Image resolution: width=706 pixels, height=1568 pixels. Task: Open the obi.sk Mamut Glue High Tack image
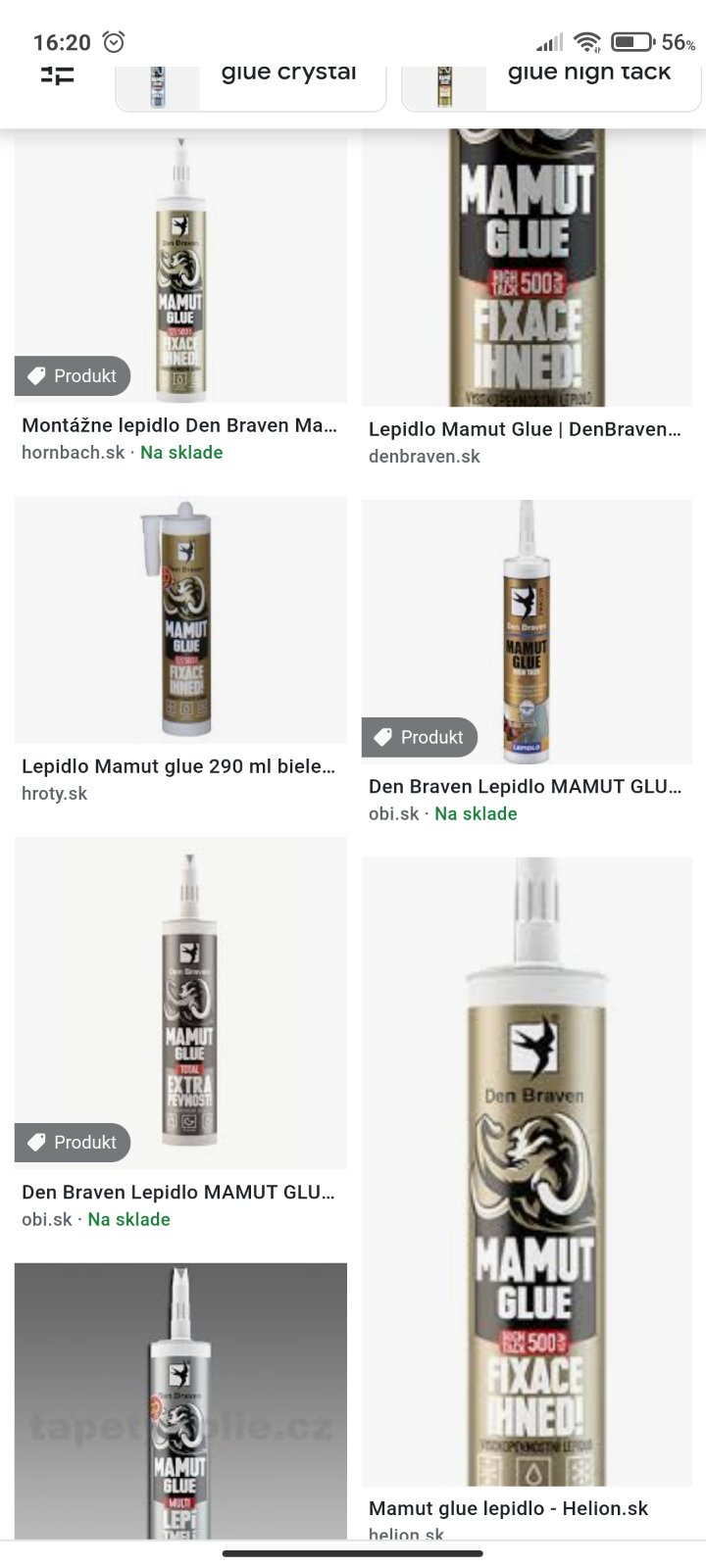click(x=527, y=632)
